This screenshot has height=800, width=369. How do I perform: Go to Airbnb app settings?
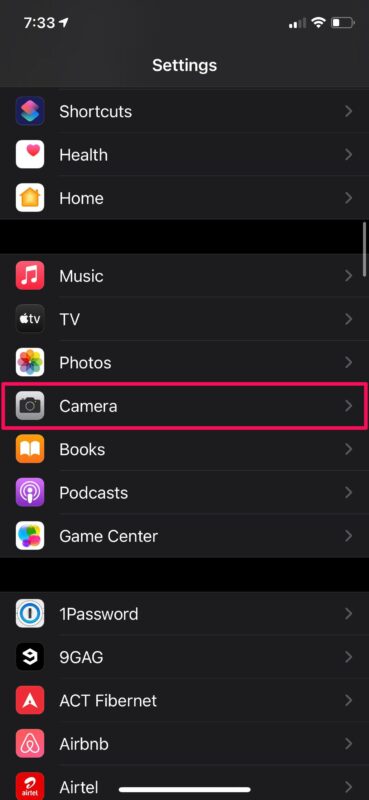(x=184, y=744)
